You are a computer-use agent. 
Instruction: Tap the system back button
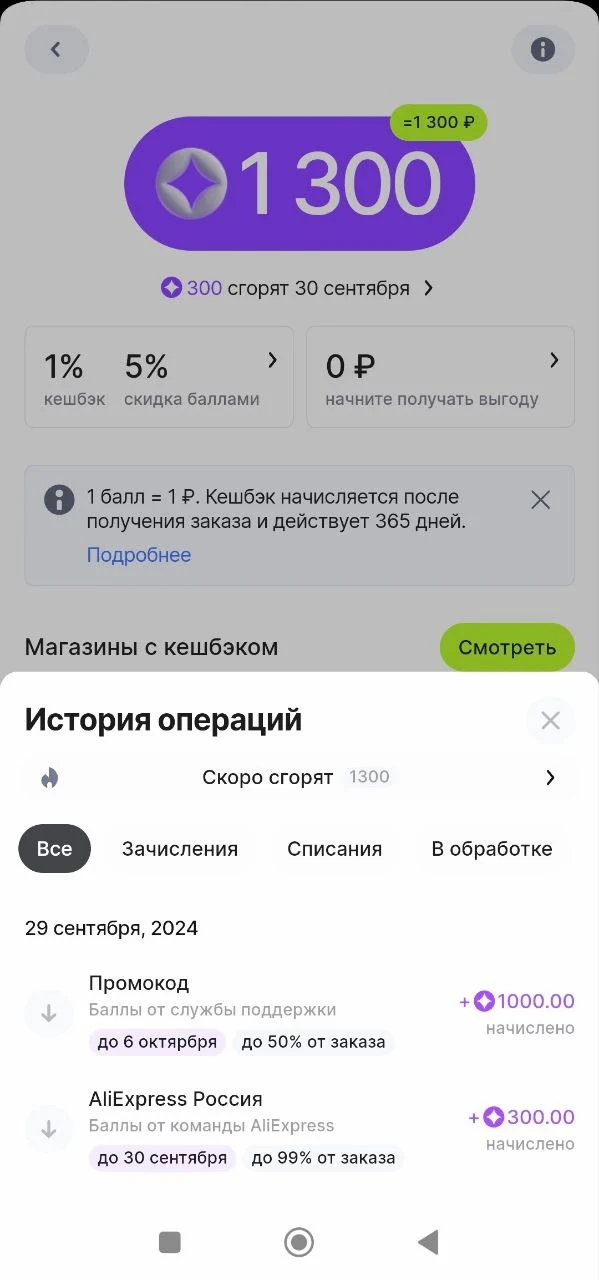428,1242
